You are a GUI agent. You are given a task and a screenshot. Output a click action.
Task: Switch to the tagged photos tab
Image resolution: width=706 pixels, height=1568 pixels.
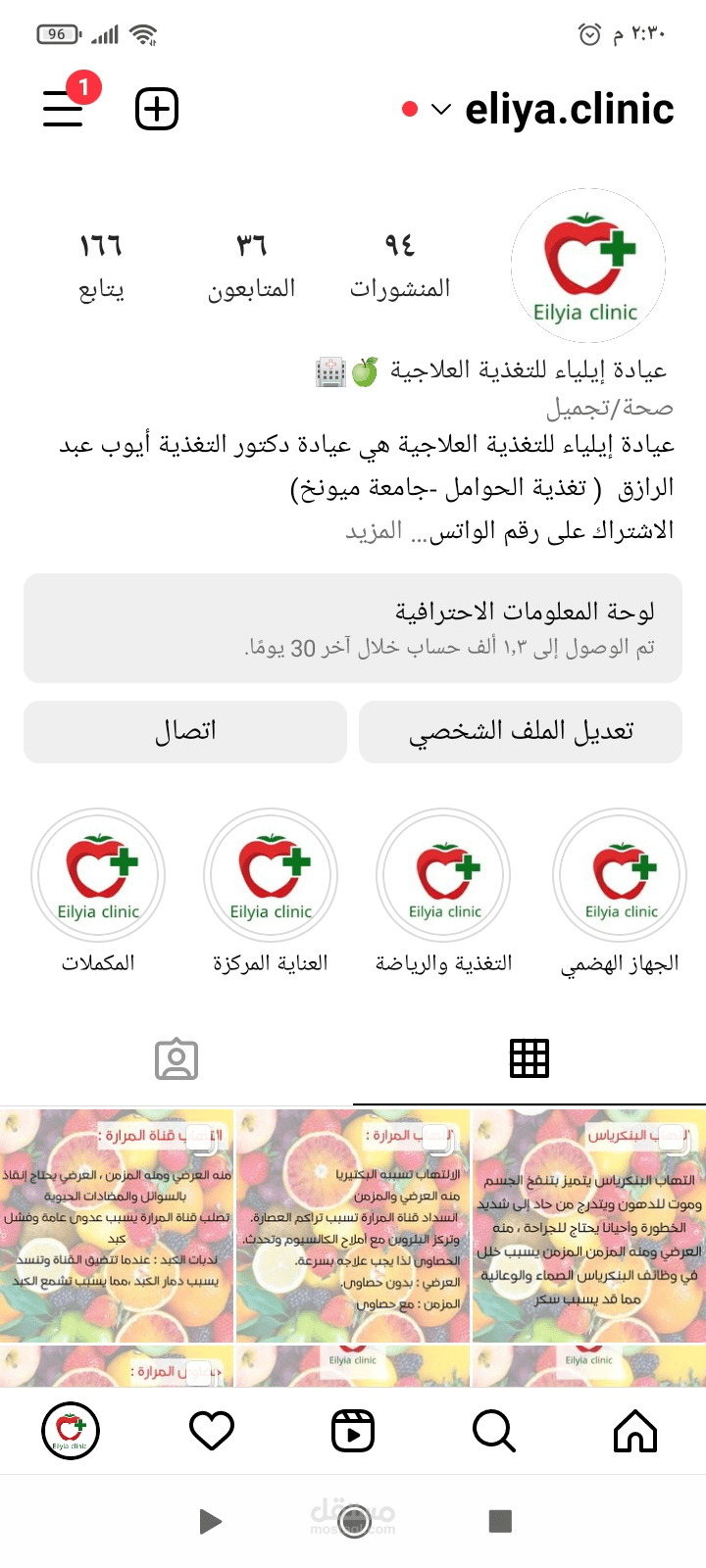pyautogui.click(x=176, y=1059)
